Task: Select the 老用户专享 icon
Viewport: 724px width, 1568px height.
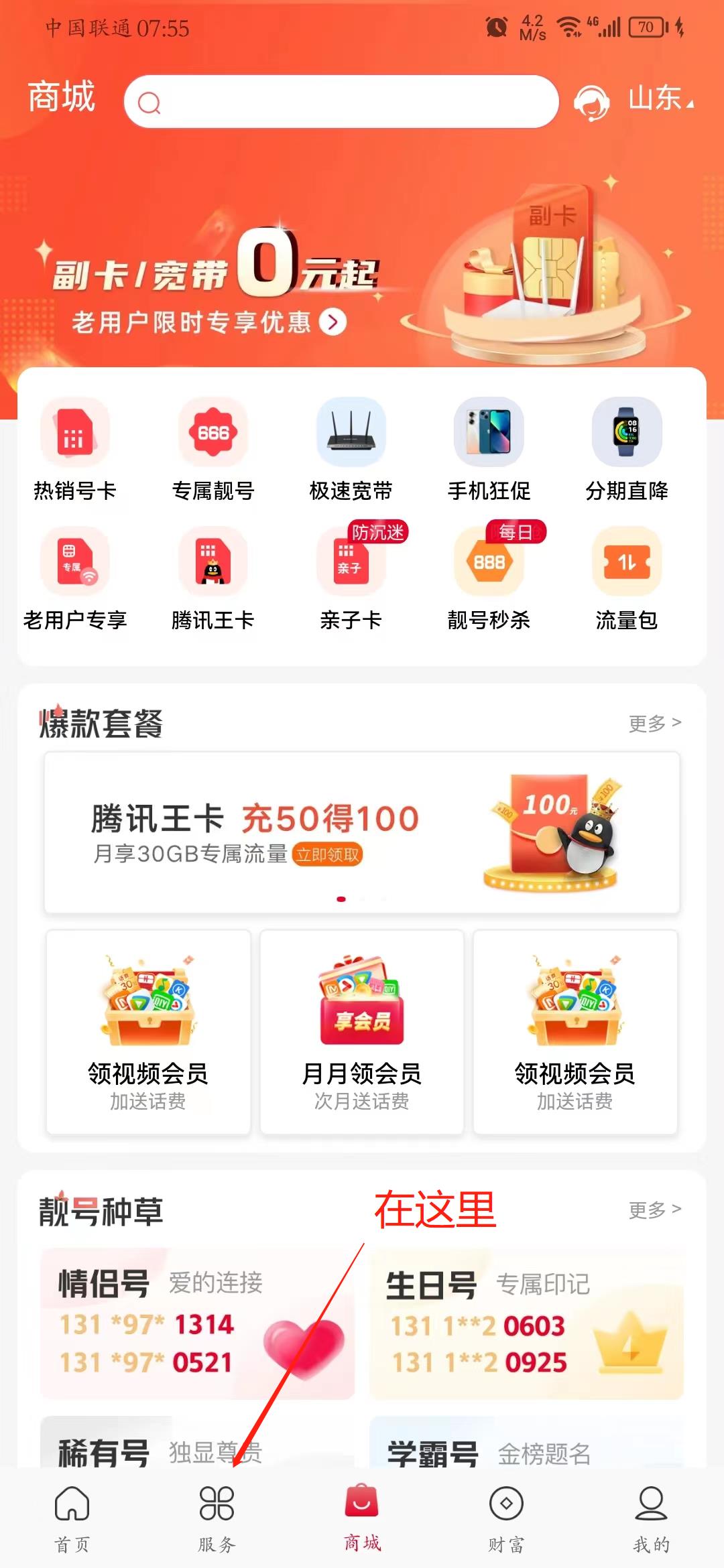Action: [x=76, y=566]
